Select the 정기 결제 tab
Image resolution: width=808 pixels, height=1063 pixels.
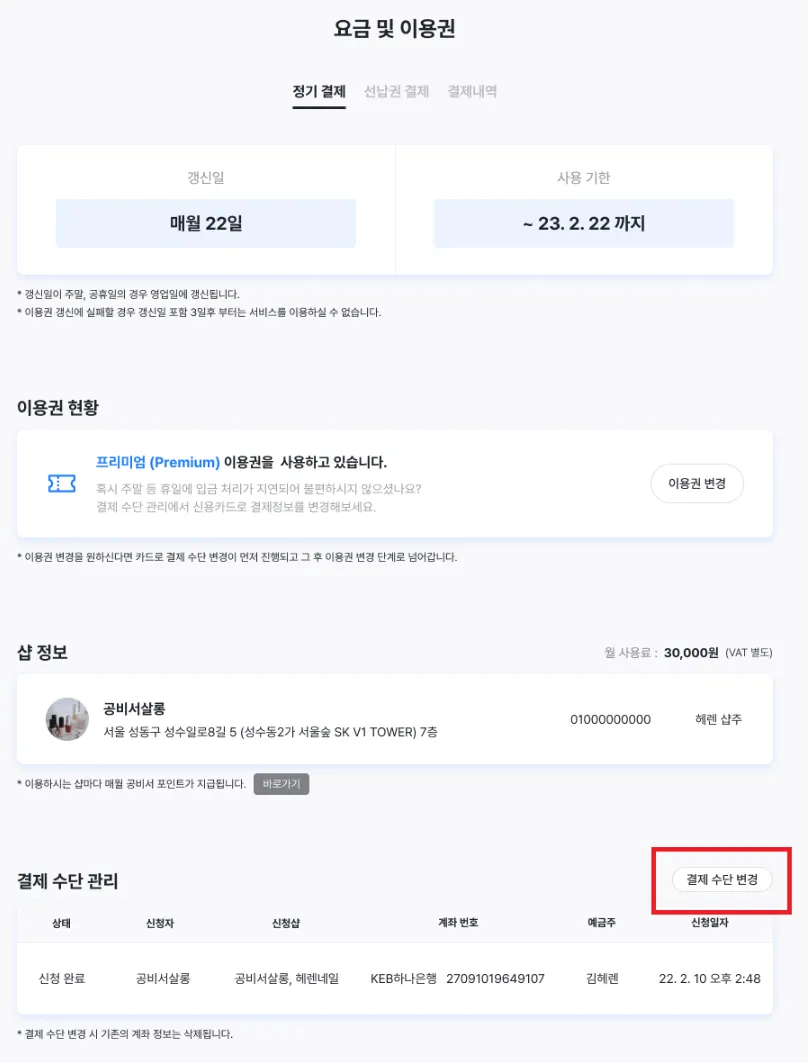tap(319, 92)
